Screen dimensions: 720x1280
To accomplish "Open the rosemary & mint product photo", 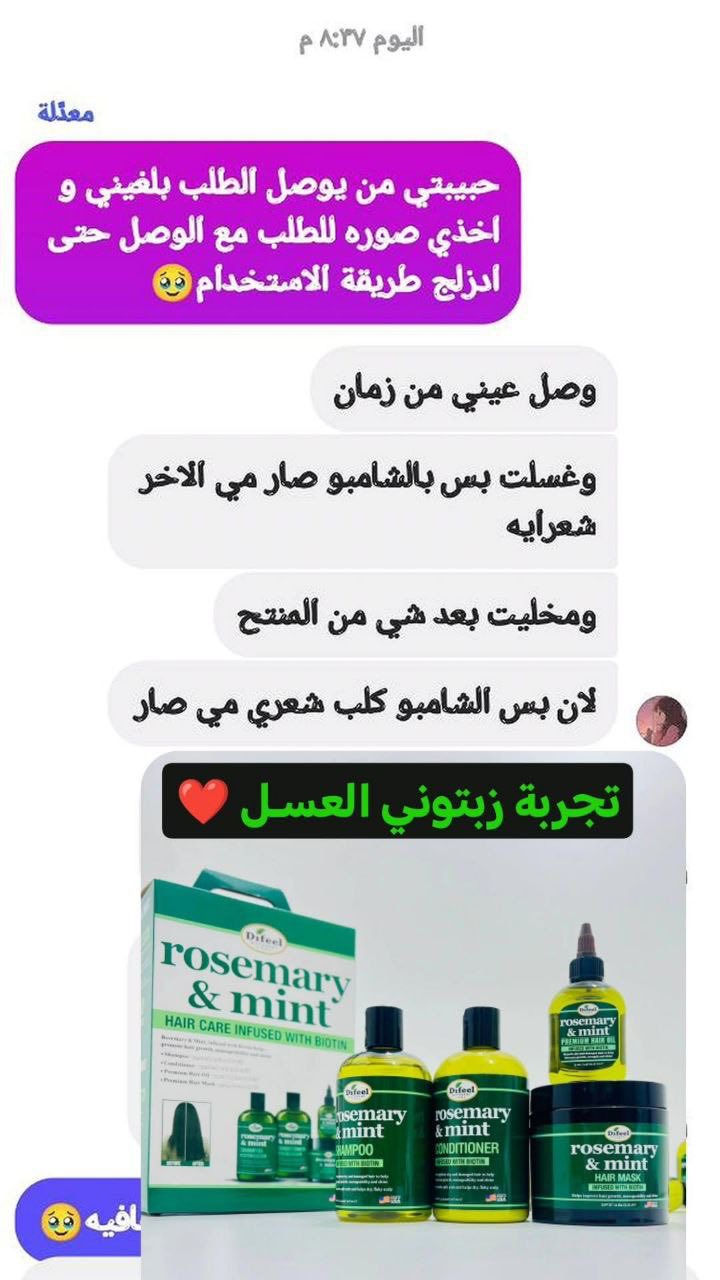I will (420, 1020).
